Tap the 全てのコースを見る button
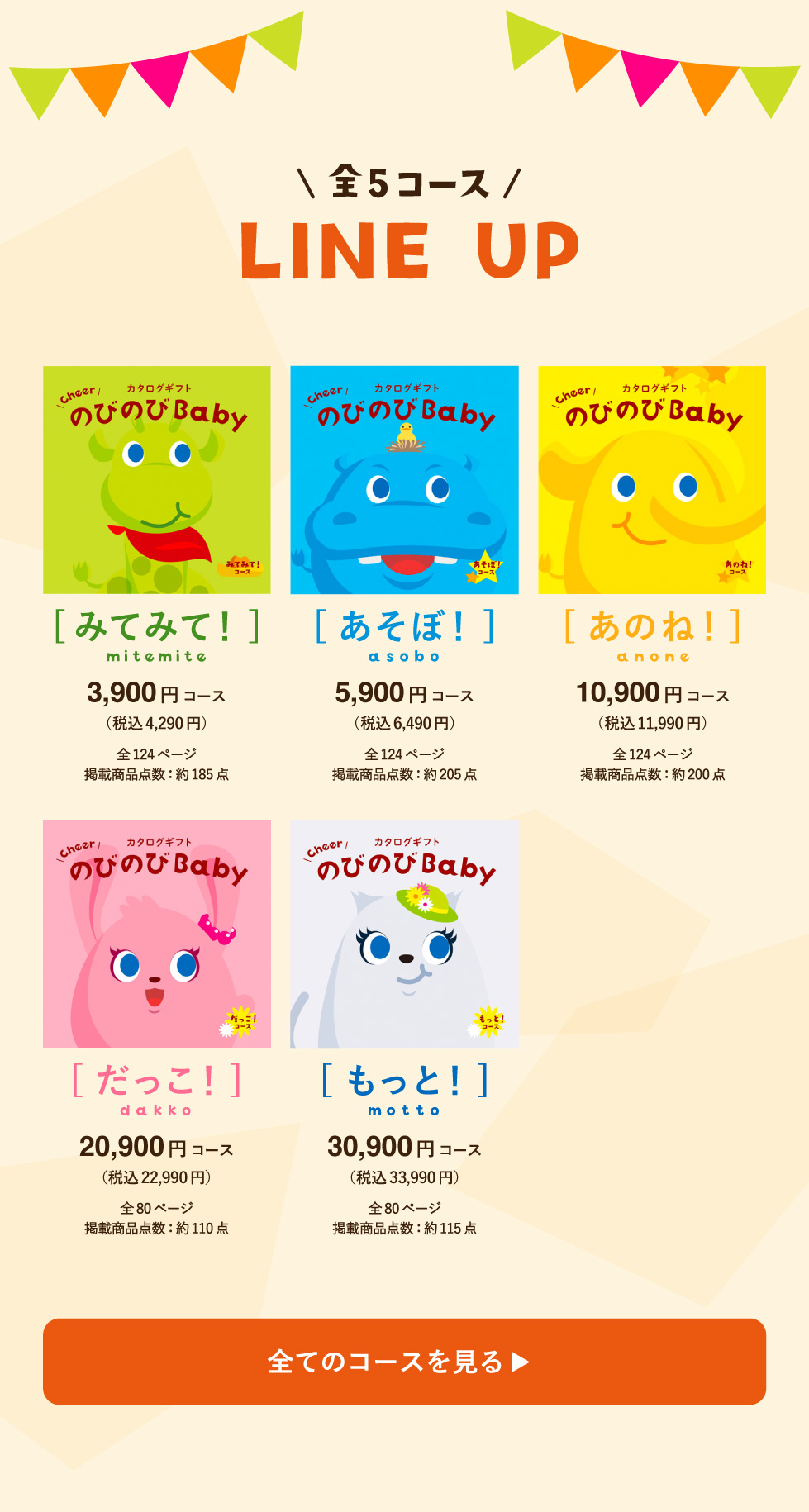This screenshot has height=1512, width=809. click(404, 1361)
